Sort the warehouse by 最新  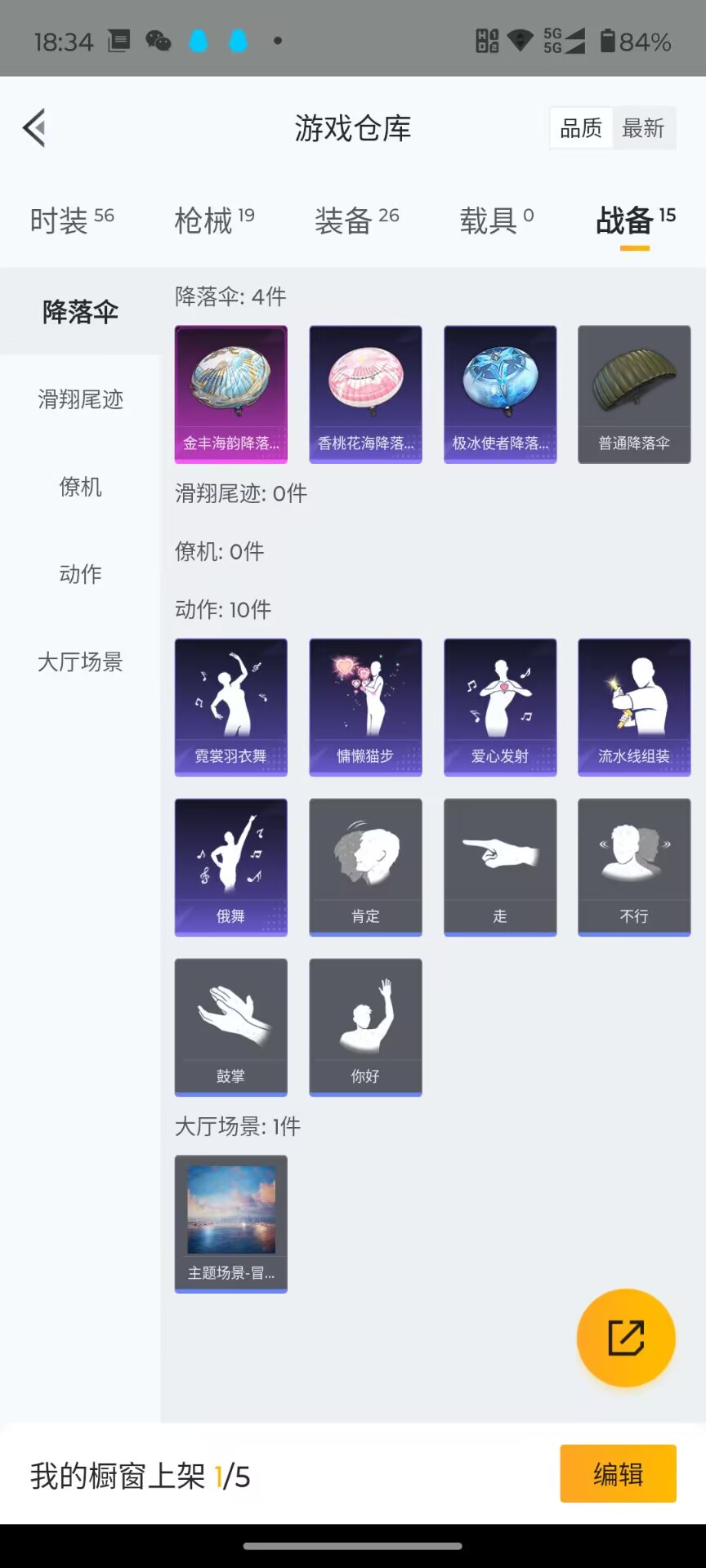[643, 128]
